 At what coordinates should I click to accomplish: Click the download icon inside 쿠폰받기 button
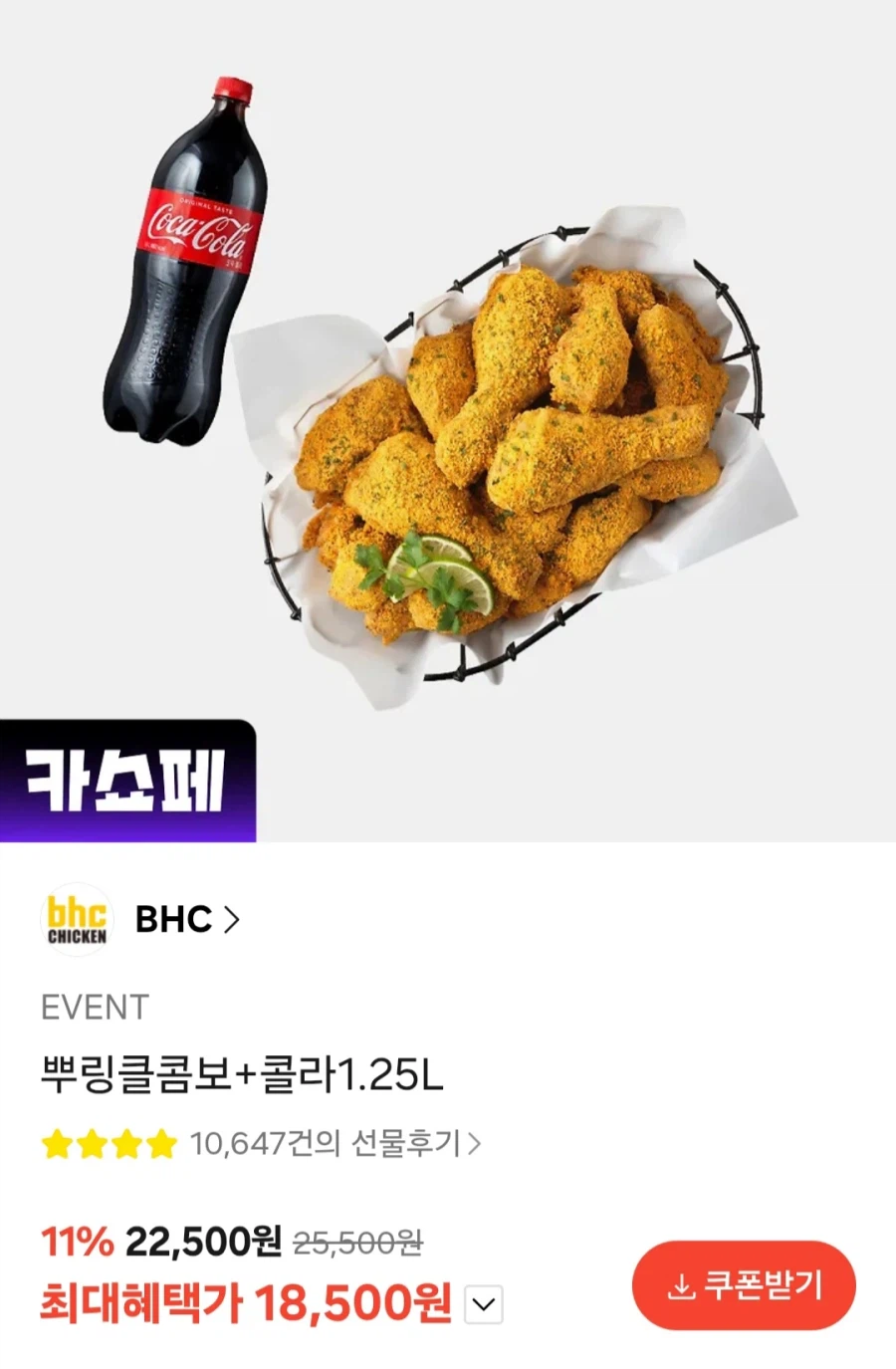(682, 1285)
